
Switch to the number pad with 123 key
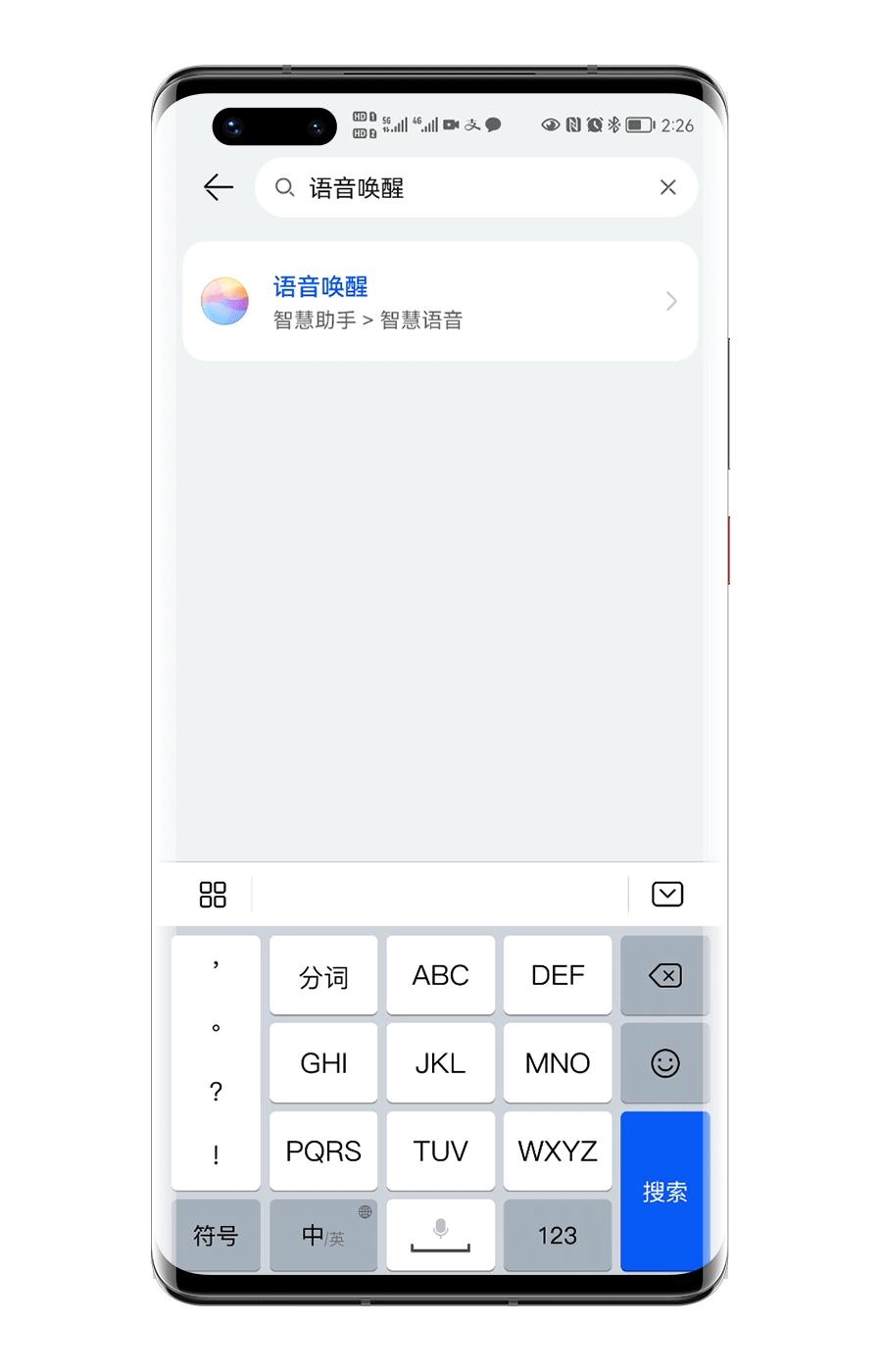tap(558, 1235)
